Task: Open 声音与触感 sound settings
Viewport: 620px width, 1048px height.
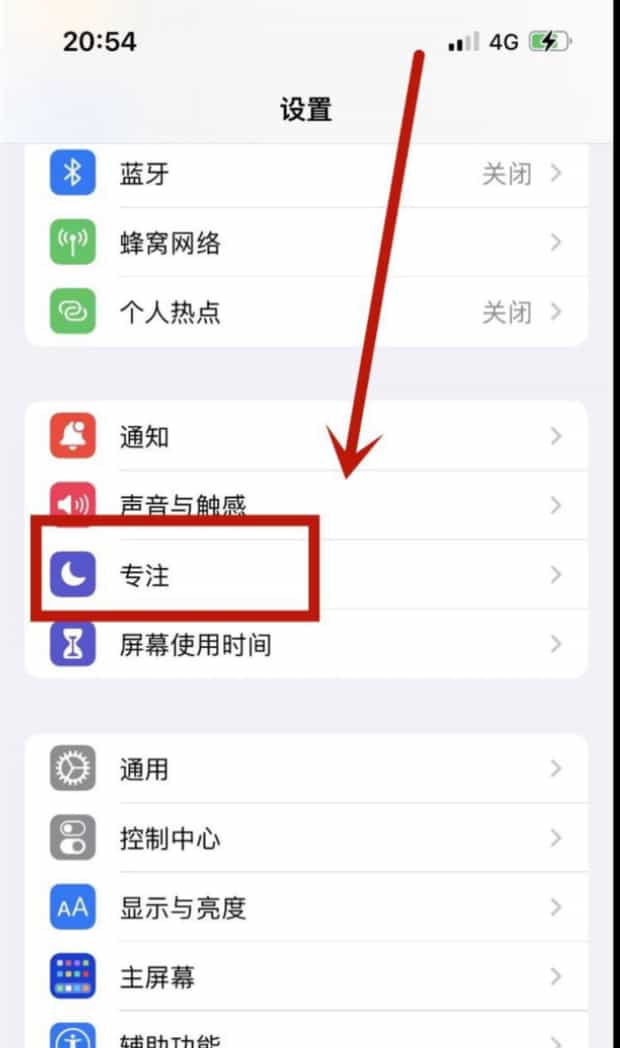Action: 307,505
